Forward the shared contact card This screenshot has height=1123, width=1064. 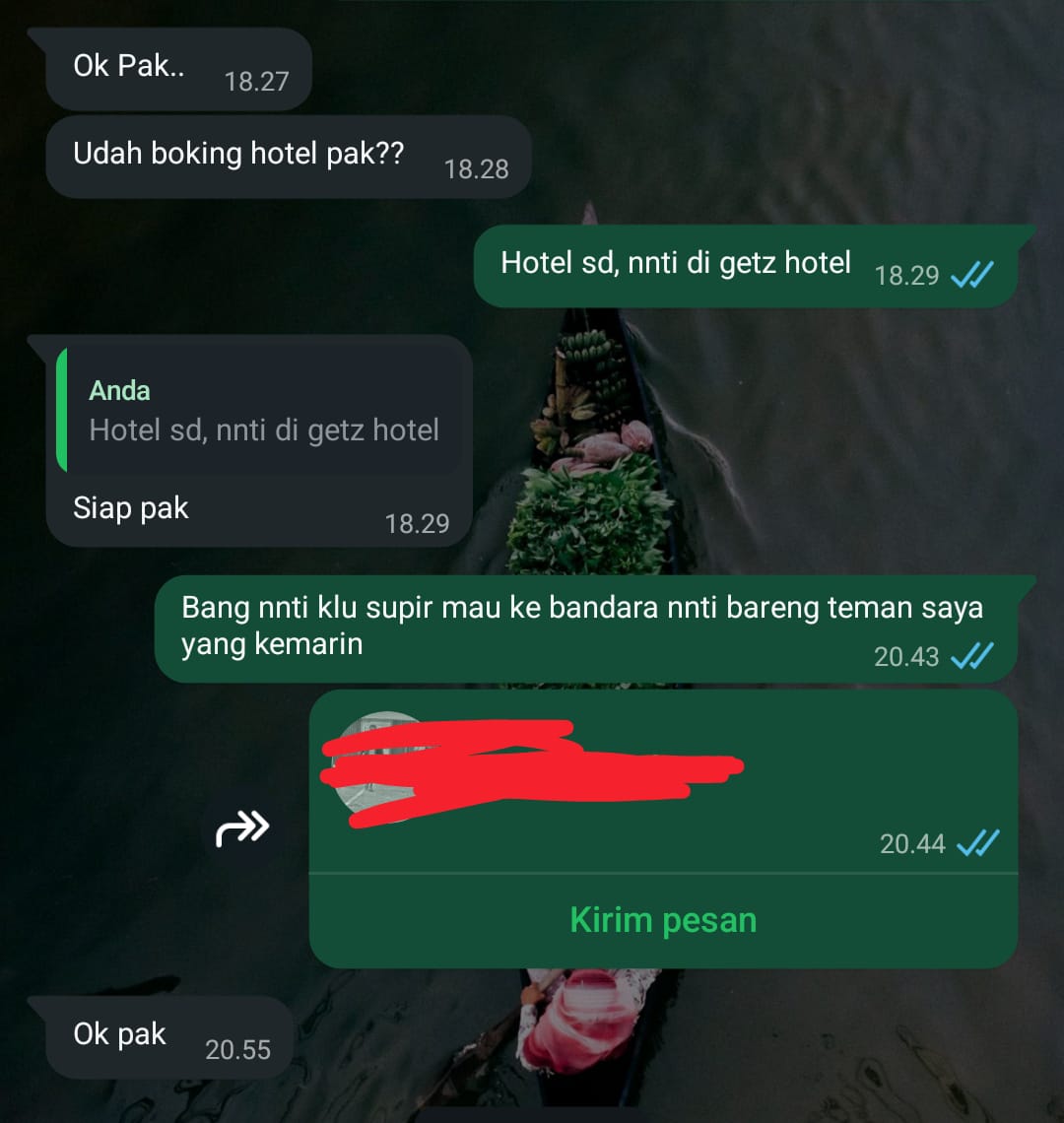click(x=242, y=828)
